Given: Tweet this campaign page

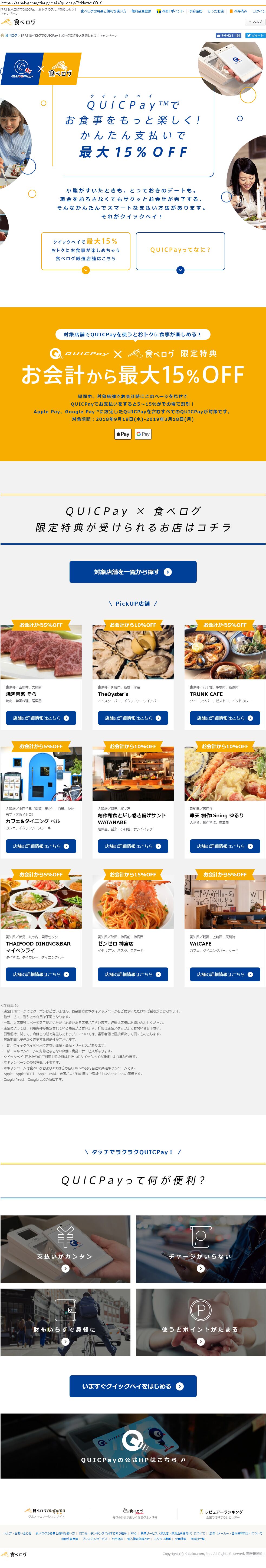Looking at the screenshot, I should click(255, 35).
